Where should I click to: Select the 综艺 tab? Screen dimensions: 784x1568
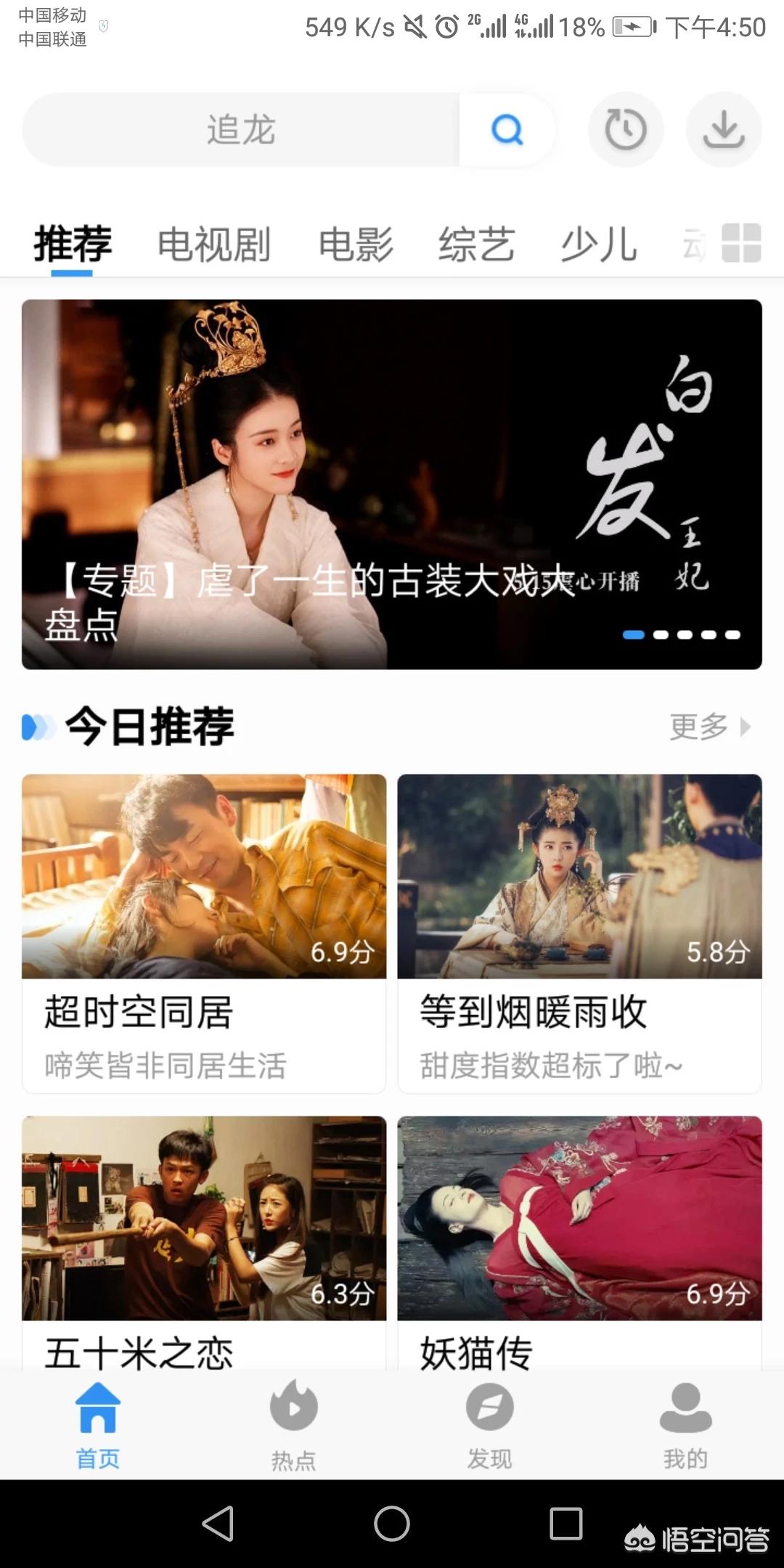click(x=476, y=244)
